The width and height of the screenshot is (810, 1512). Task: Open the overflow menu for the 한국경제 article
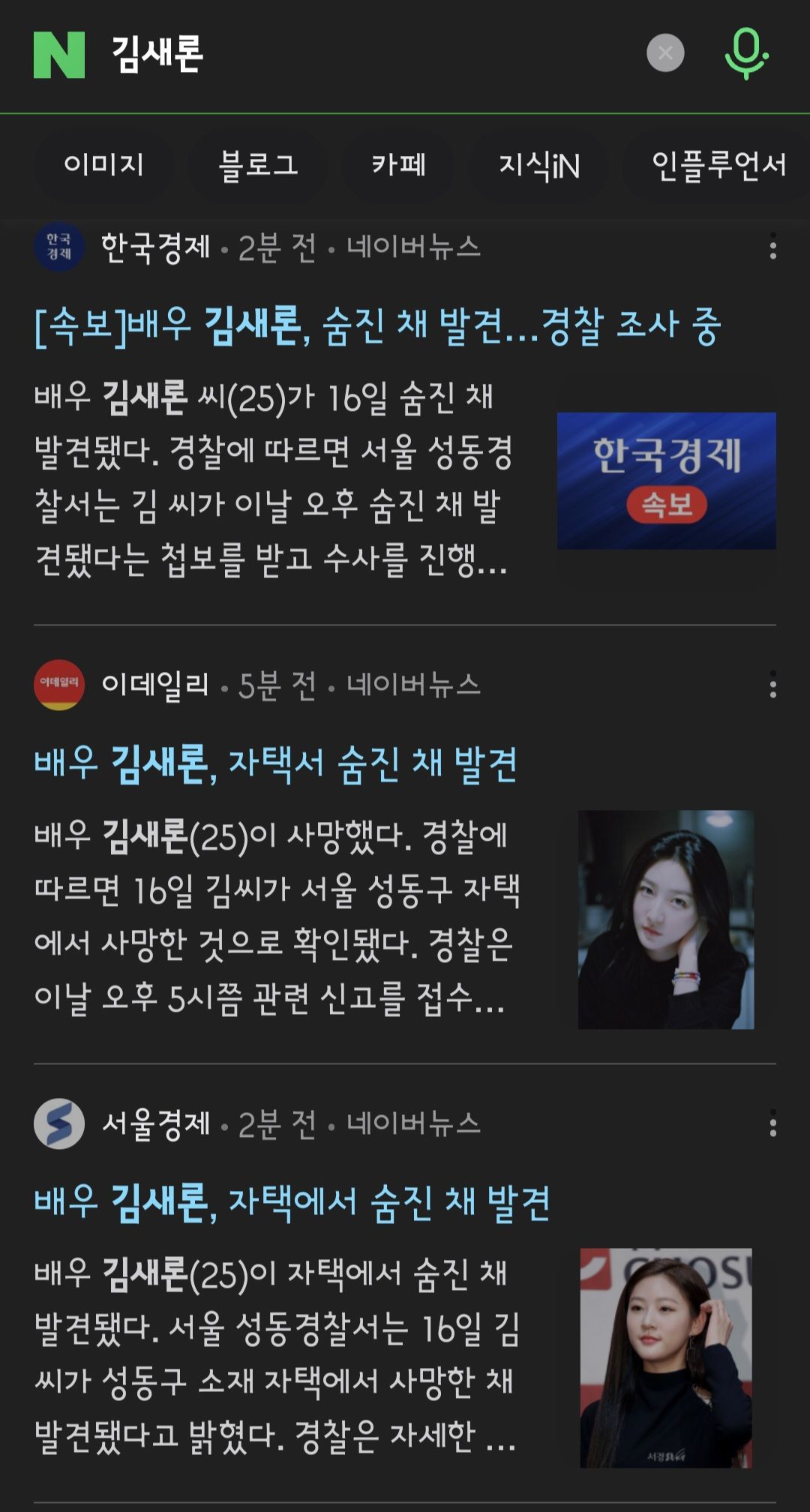click(772, 247)
